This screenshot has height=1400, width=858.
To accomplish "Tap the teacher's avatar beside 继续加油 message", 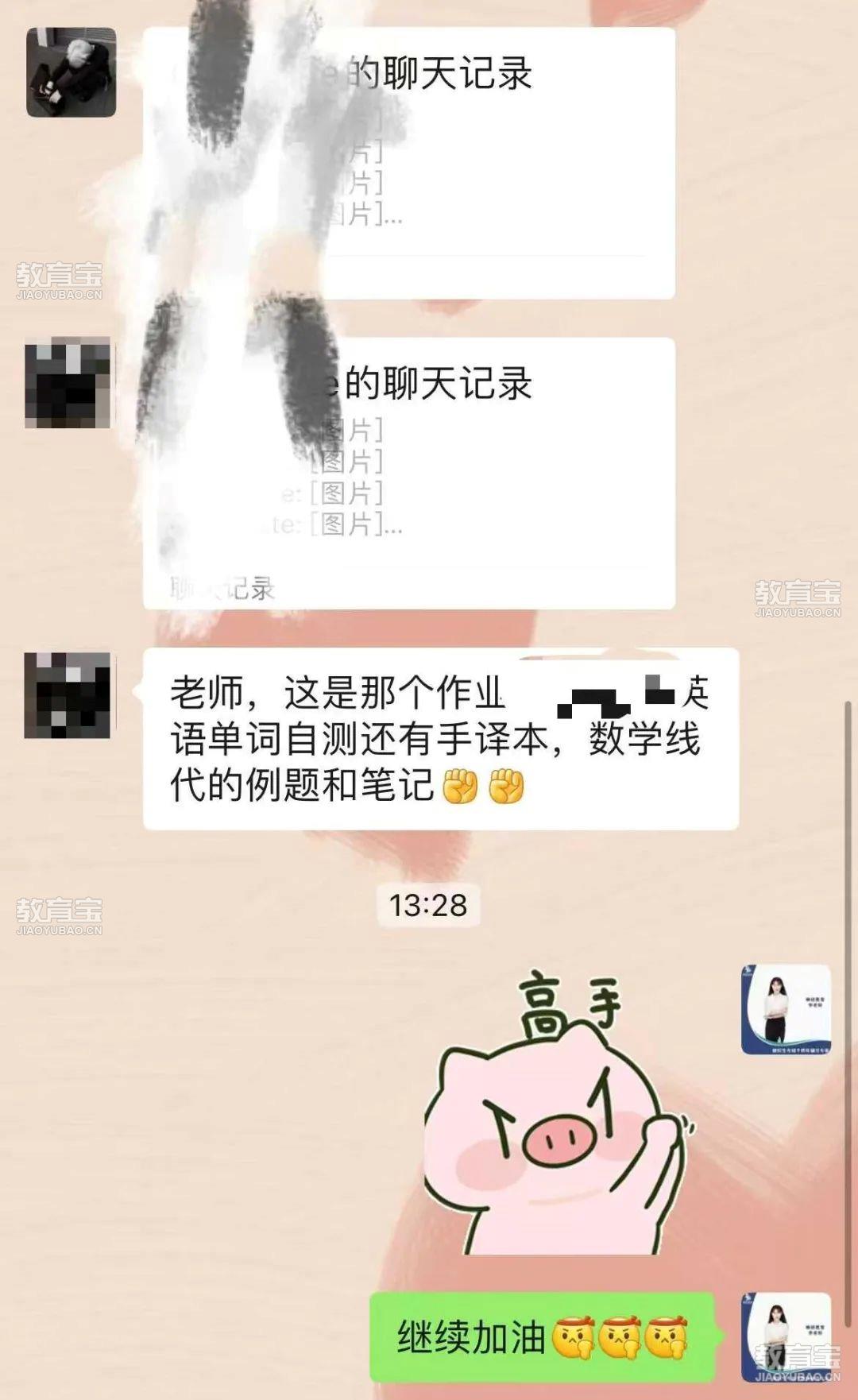I will point(786,1336).
